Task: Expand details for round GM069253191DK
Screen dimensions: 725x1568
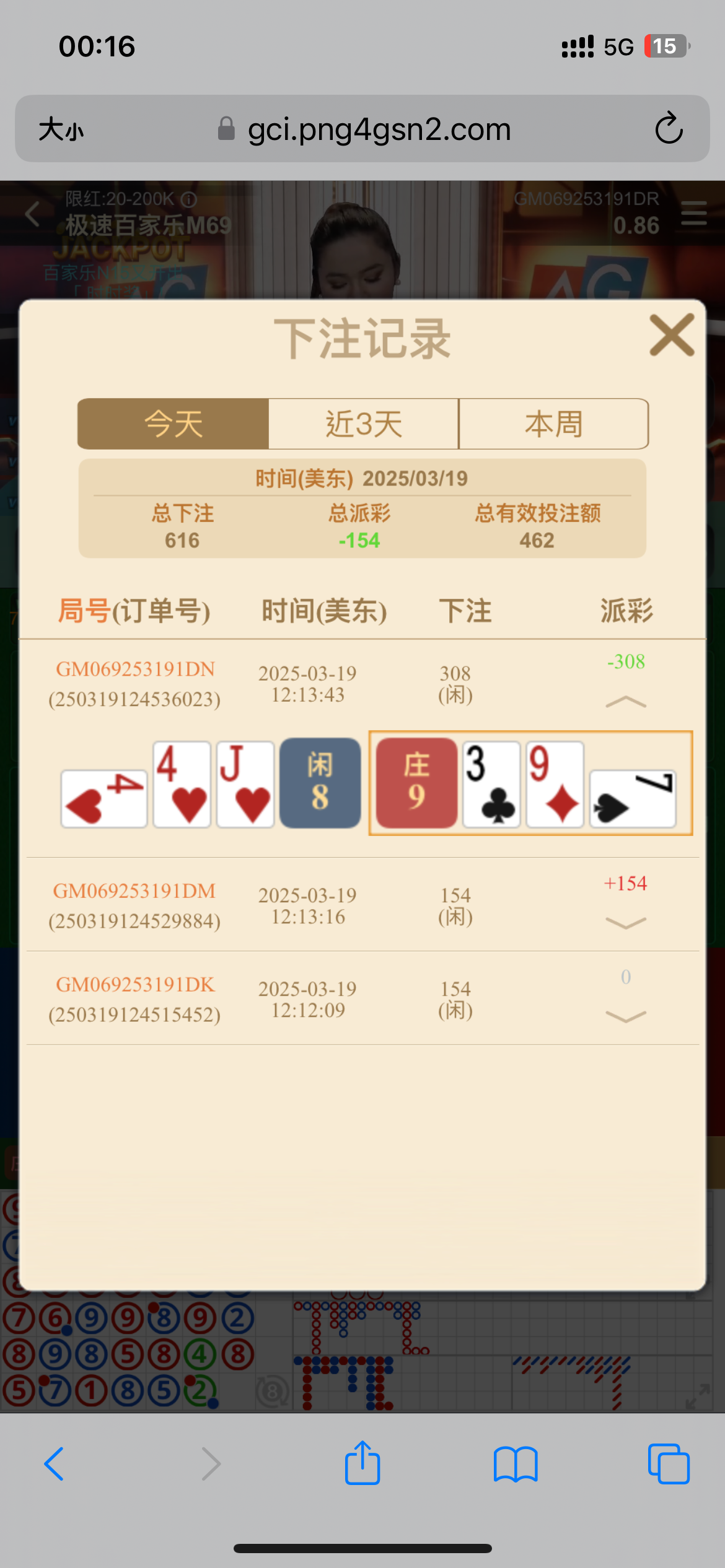Action: tap(625, 1017)
